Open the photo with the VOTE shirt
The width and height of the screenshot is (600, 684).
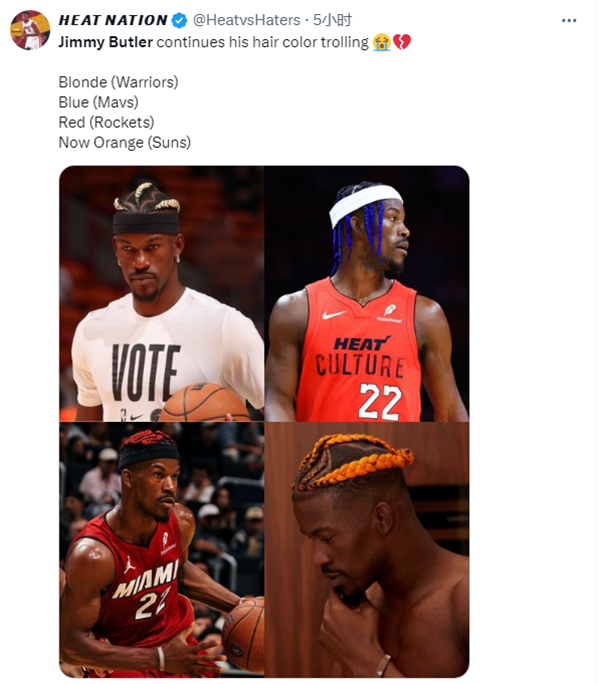162,293
